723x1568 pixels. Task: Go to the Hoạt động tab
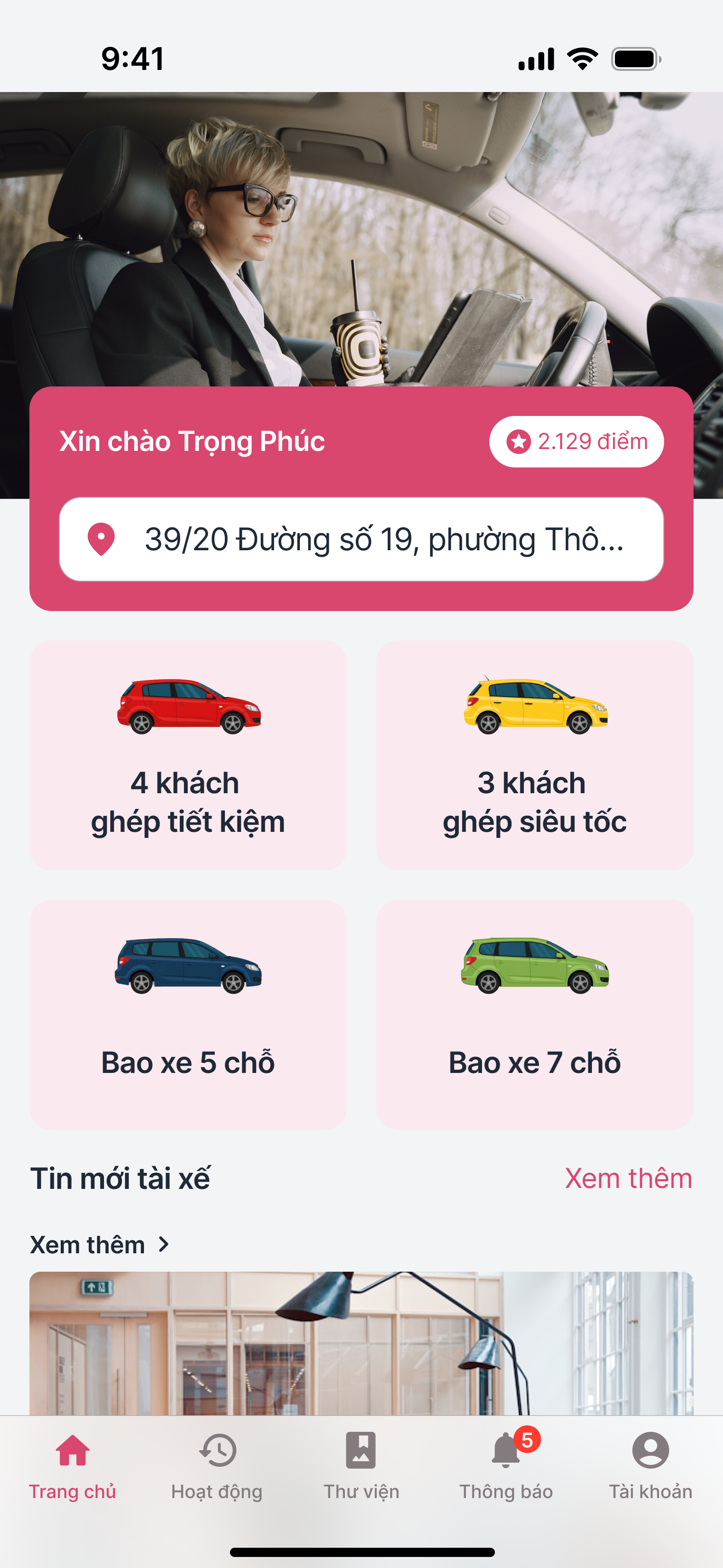[217, 1467]
